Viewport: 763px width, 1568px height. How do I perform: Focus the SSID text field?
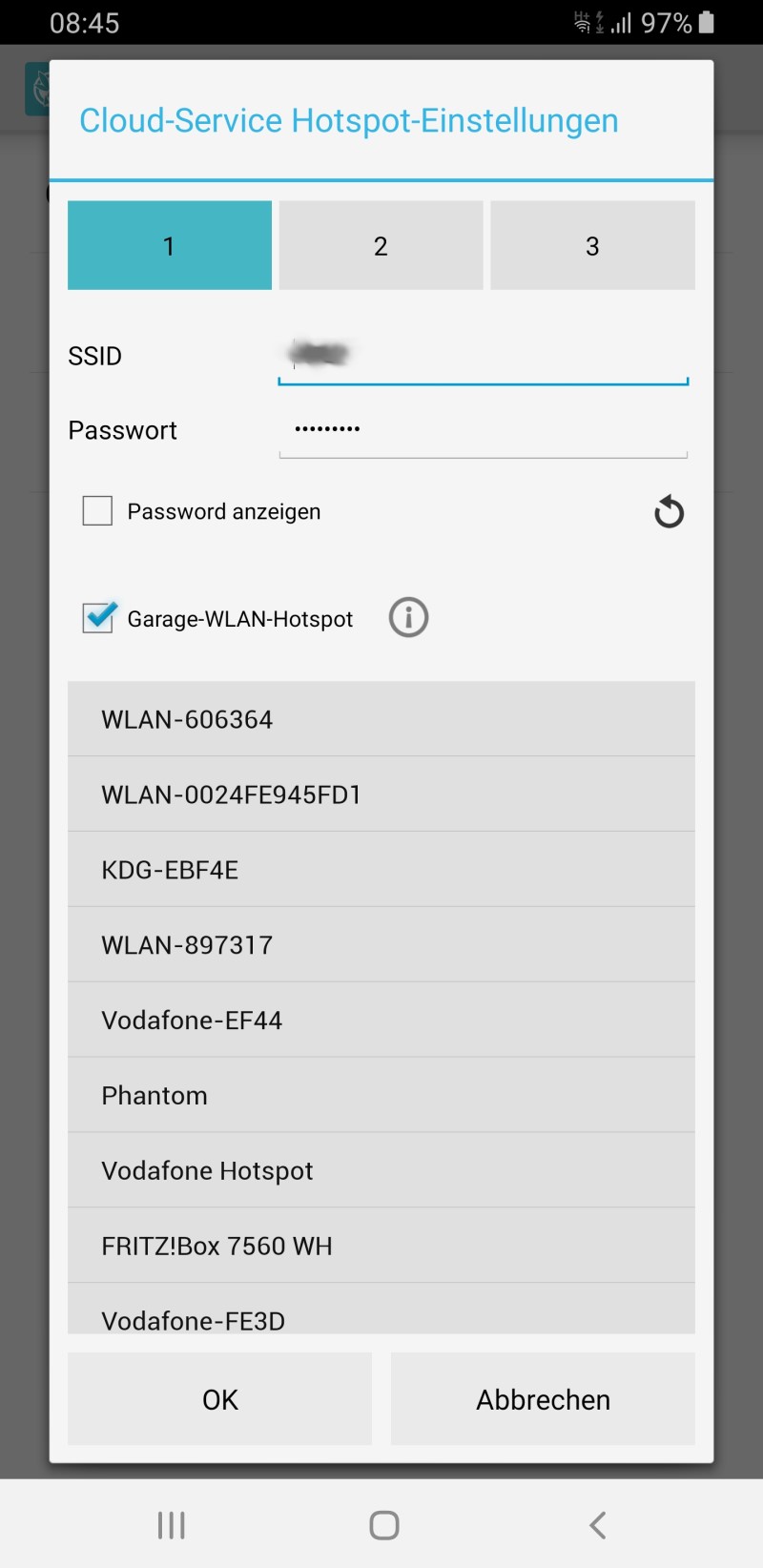point(483,357)
